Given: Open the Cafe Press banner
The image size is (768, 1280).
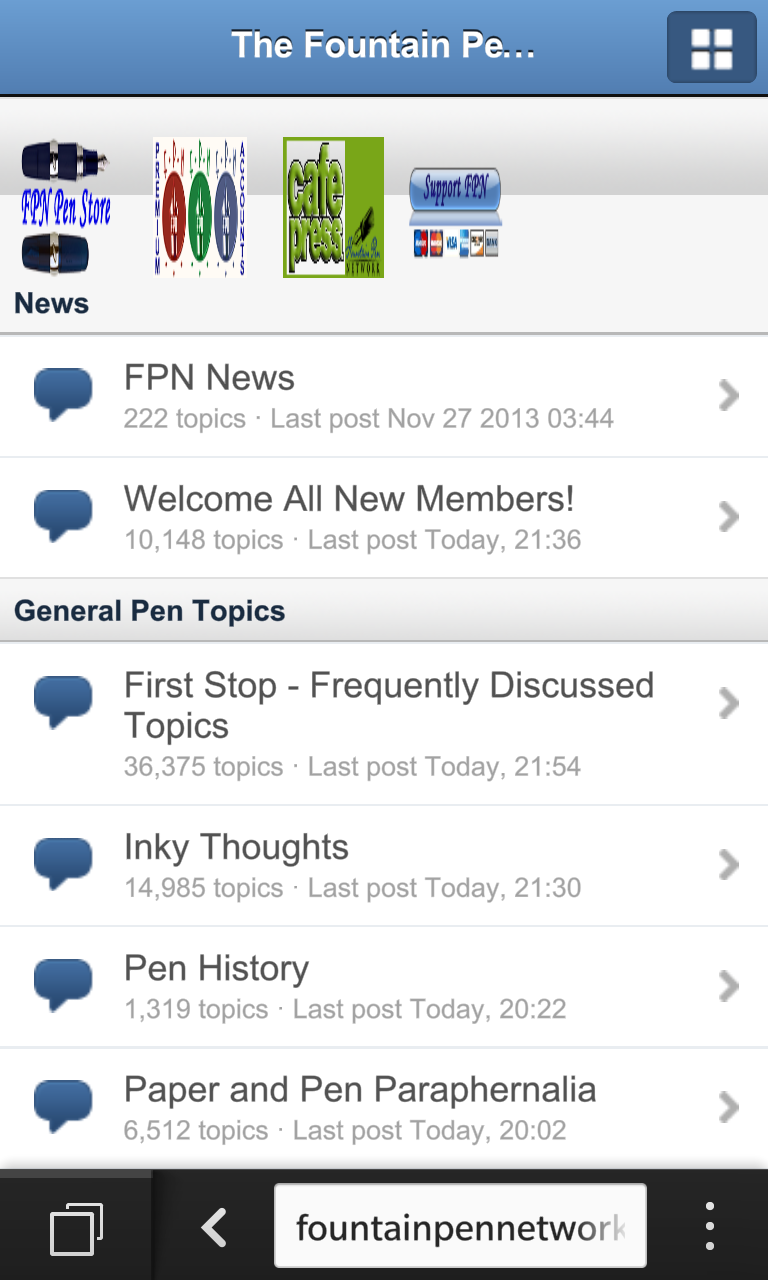Looking at the screenshot, I should coord(333,207).
